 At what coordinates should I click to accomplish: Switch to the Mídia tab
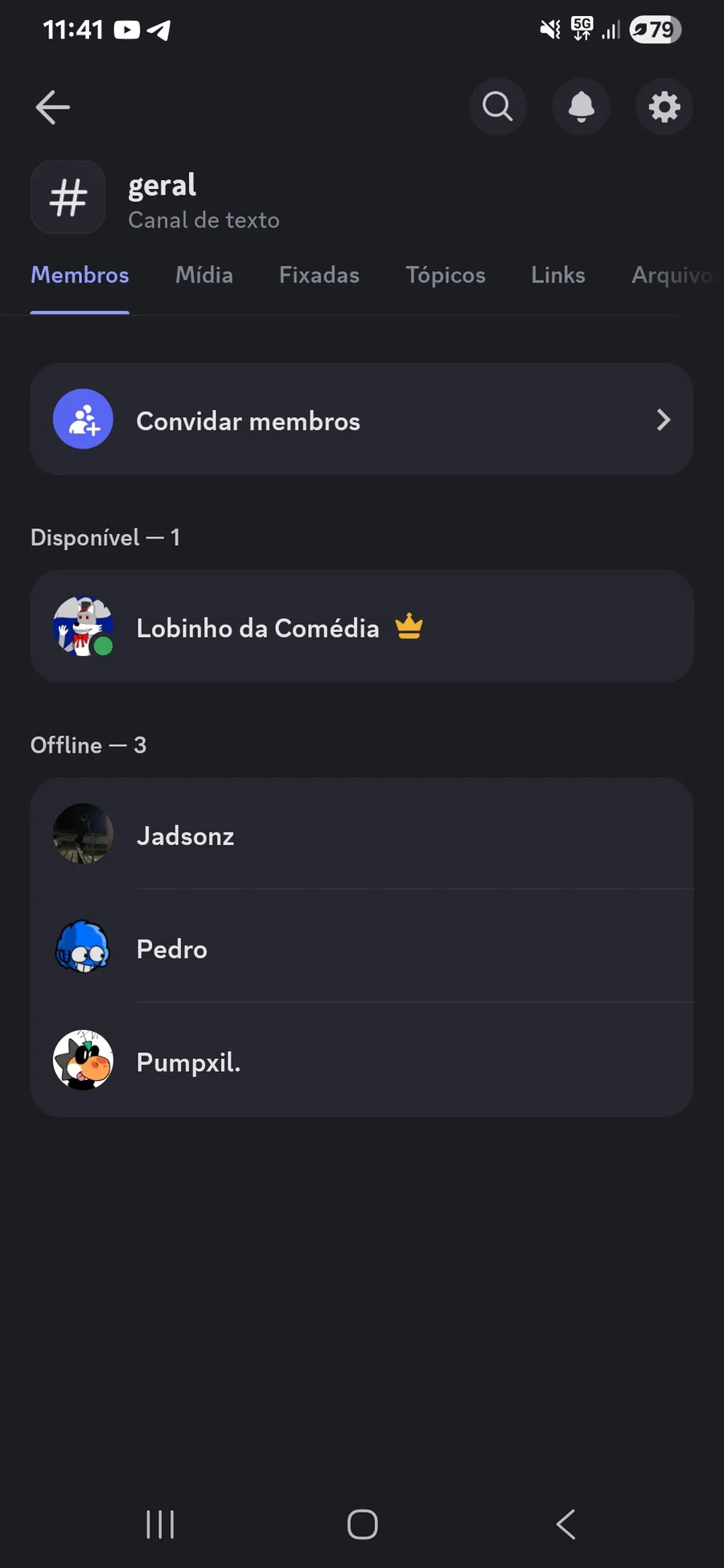click(x=204, y=275)
